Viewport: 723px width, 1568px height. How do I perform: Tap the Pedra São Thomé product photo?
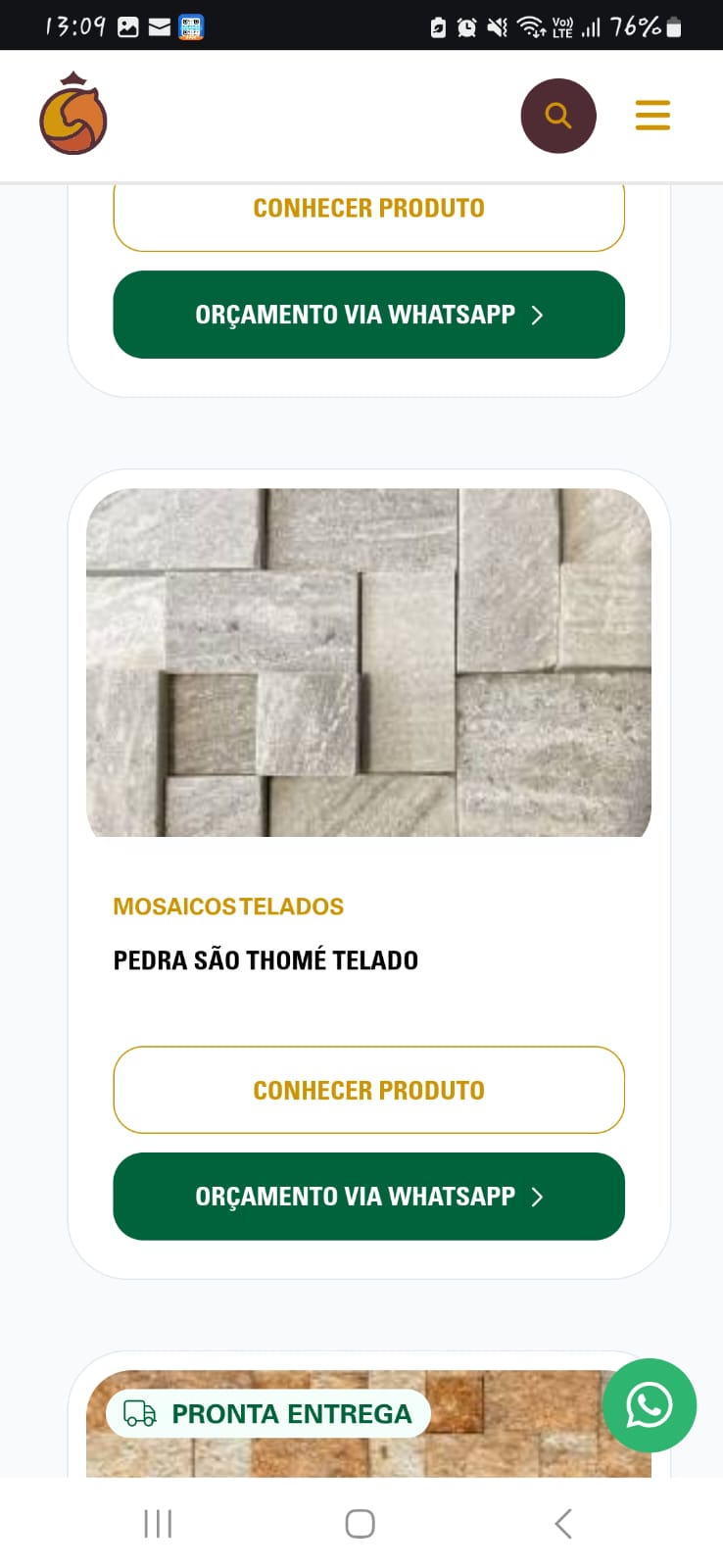click(368, 662)
